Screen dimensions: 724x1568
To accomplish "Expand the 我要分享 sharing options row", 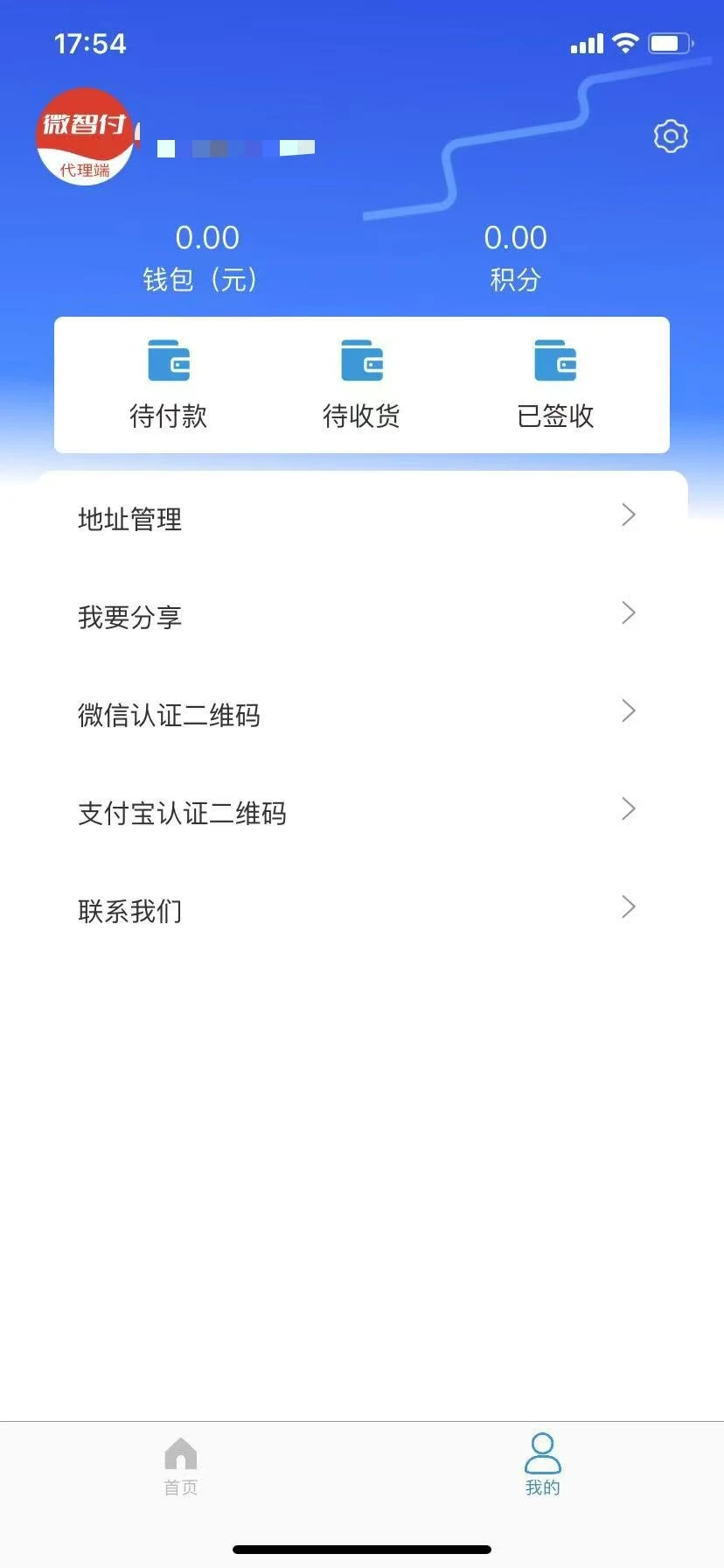I will tap(362, 616).
